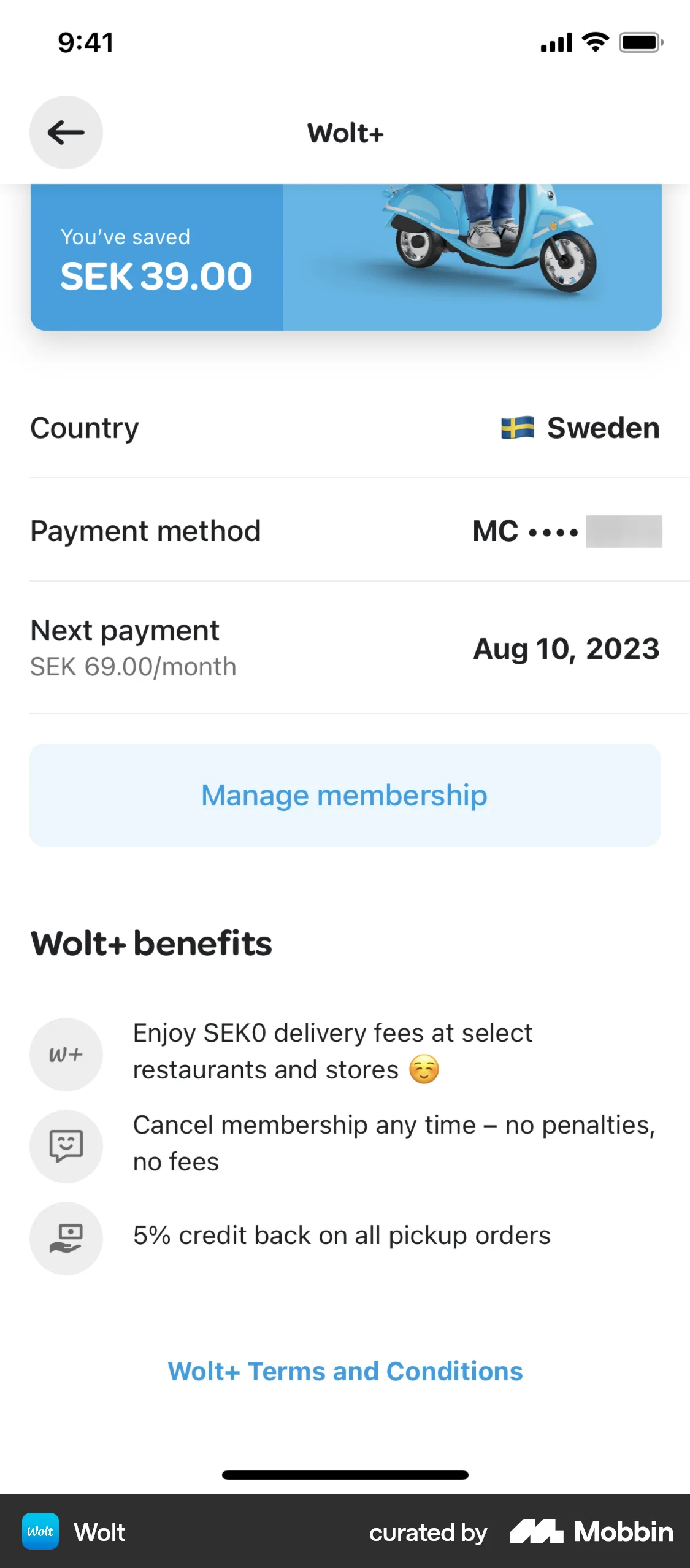Tap the W+ zero delivery fee benefit icon
The width and height of the screenshot is (690, 1568).
66,1054
